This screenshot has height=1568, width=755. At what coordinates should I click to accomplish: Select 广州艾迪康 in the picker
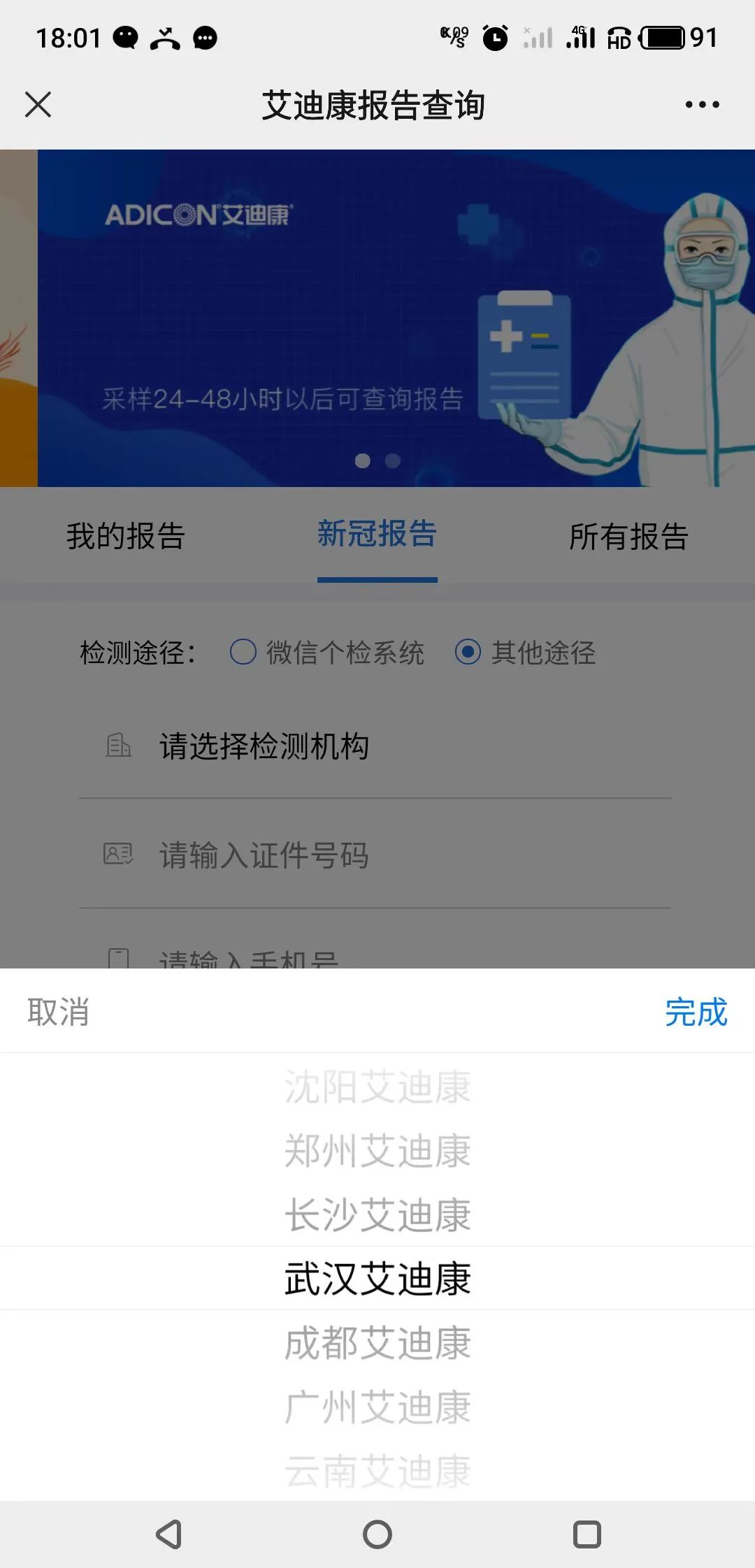coord(377,1407)
